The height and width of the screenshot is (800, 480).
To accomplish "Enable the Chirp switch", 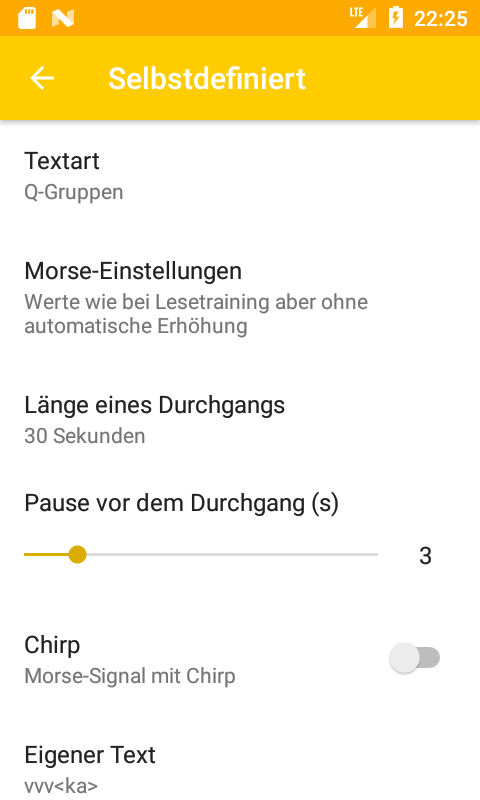I will pos(414,658).
